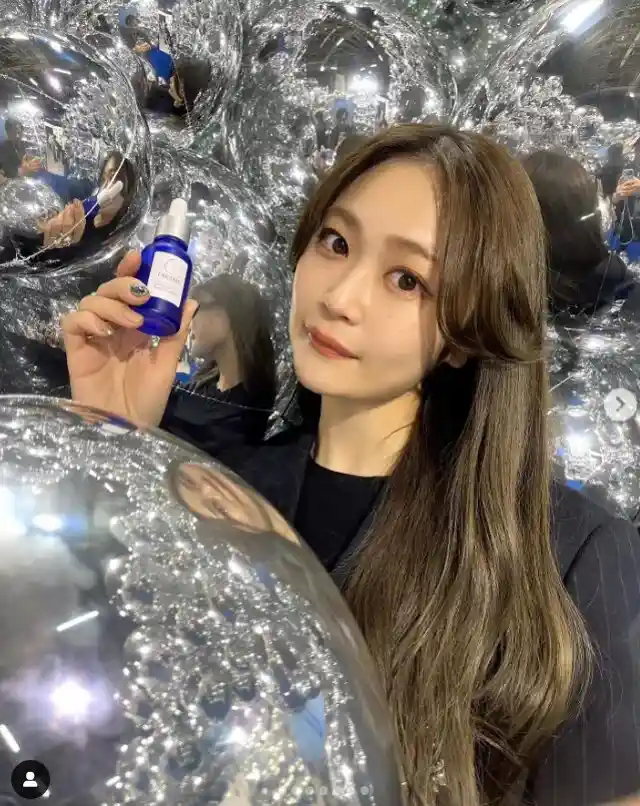This screenshot has height=806, width=640.
Task: Show tagged people on this photo
Action: pyautogui.click(x=30, y=779)
